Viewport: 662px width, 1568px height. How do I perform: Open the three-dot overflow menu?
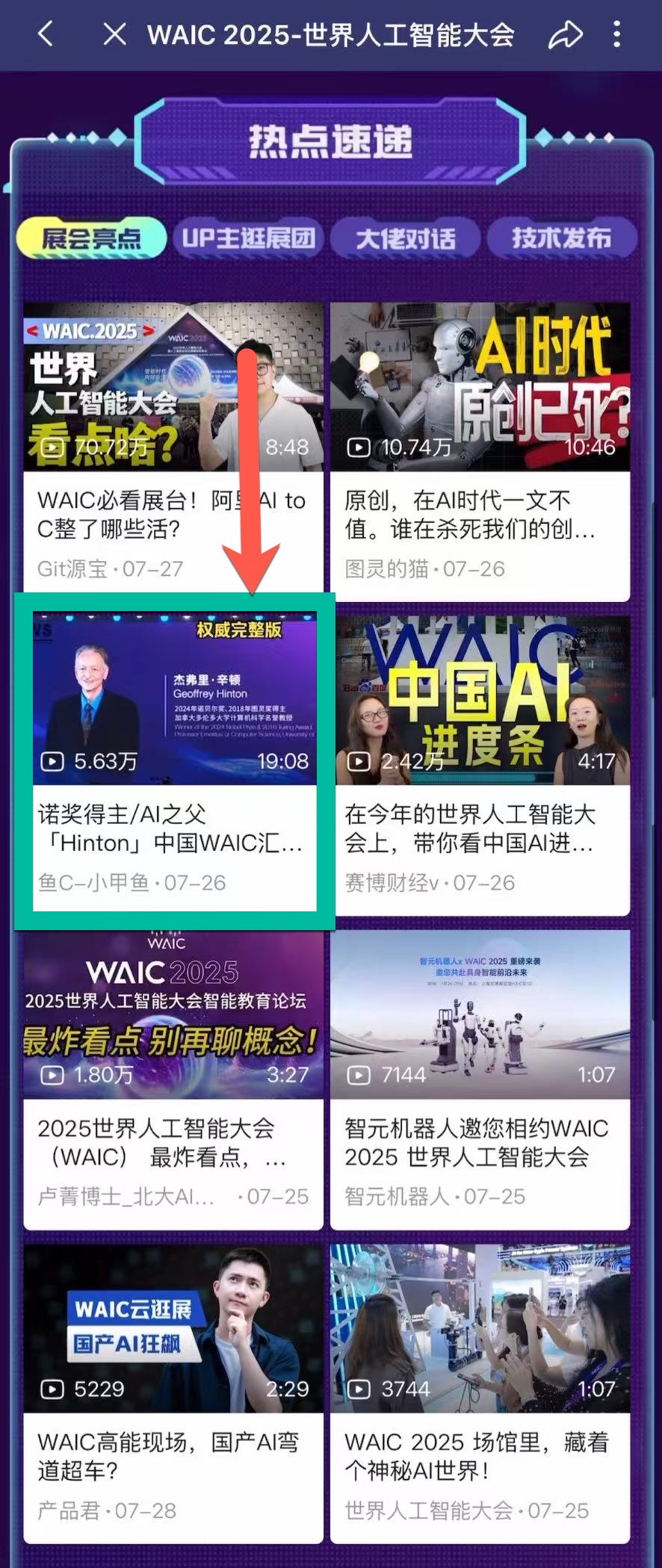pos(616,34)
